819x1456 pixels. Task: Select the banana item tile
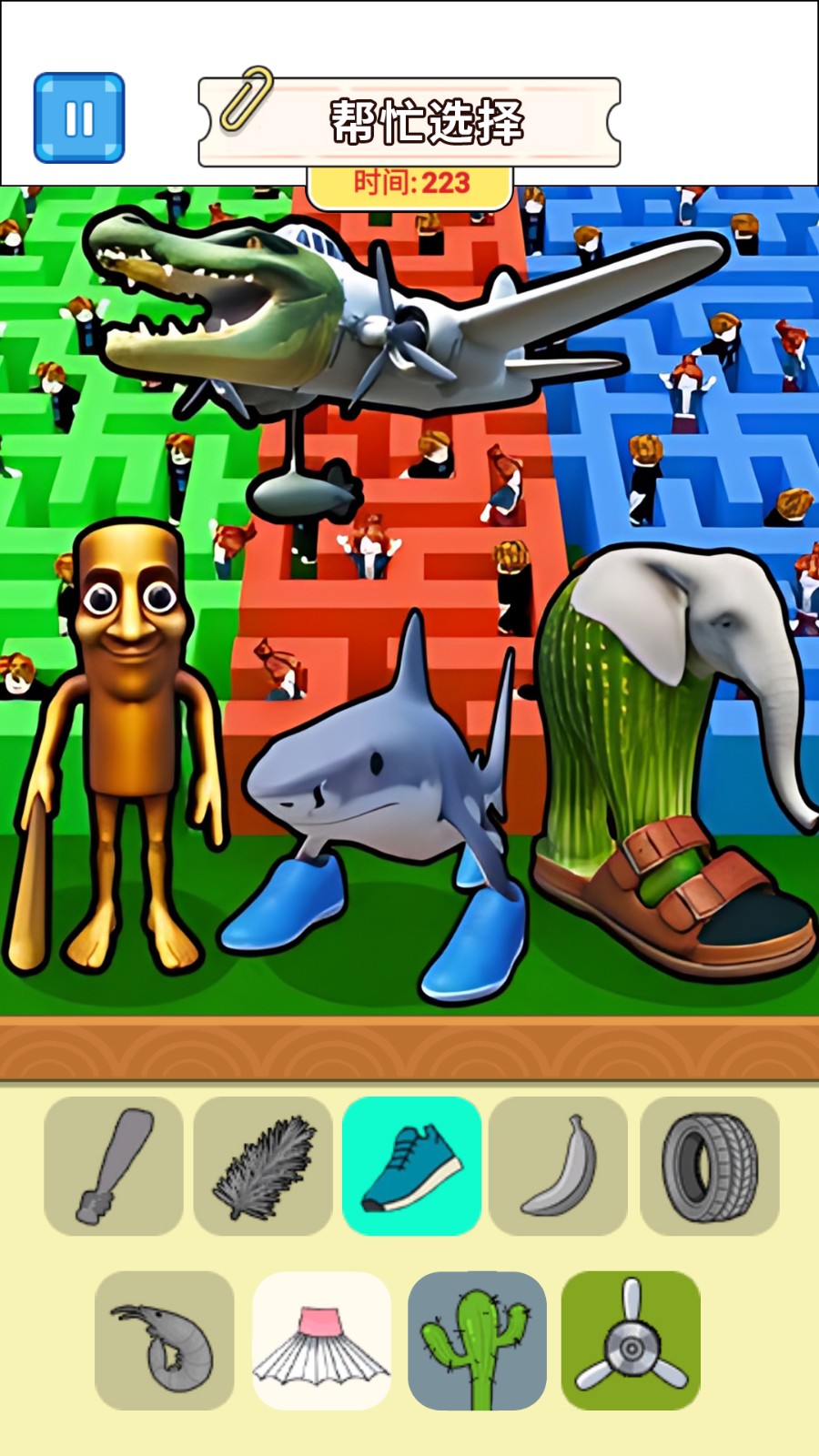[559, 1166]
